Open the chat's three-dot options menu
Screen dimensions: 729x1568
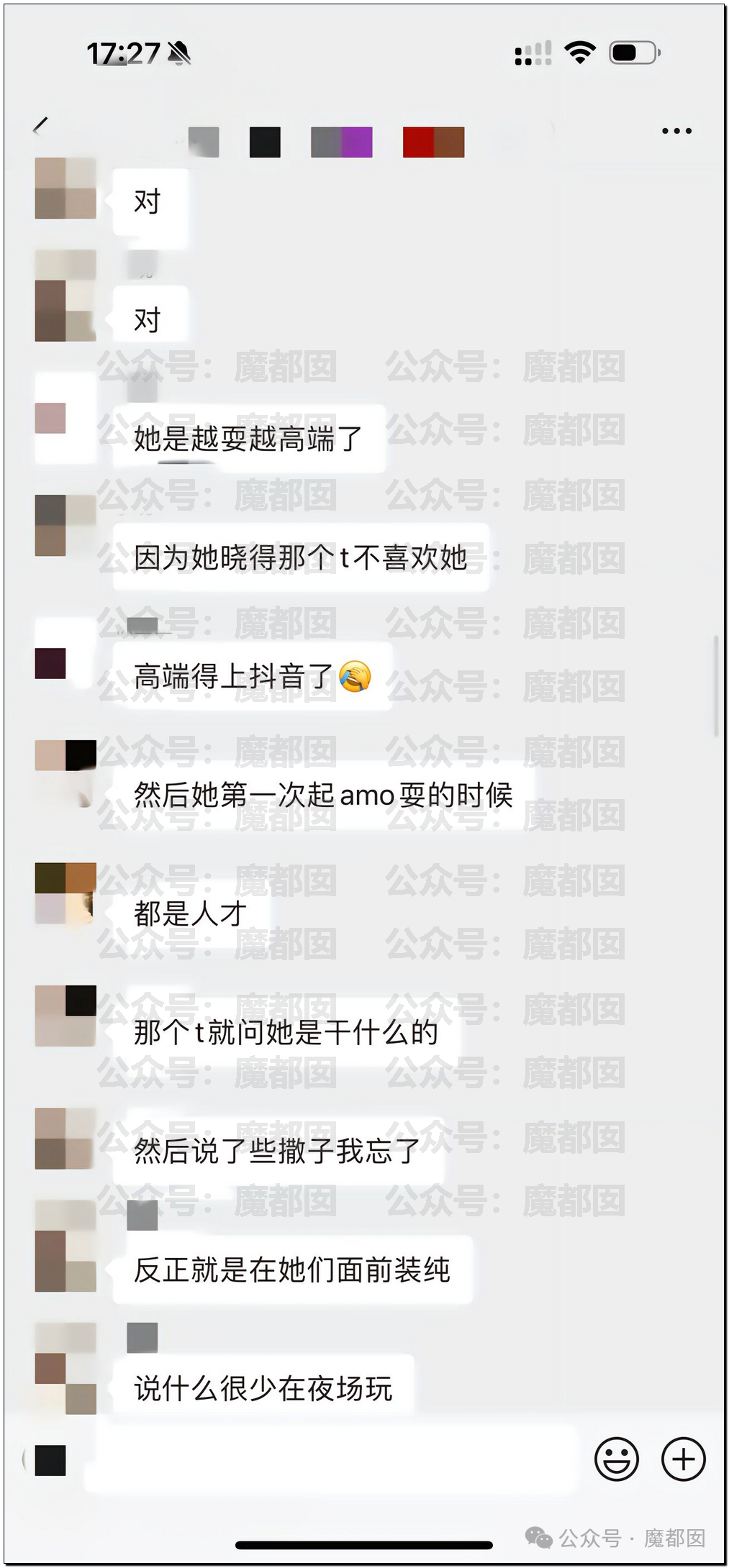(x=676, y=131)
